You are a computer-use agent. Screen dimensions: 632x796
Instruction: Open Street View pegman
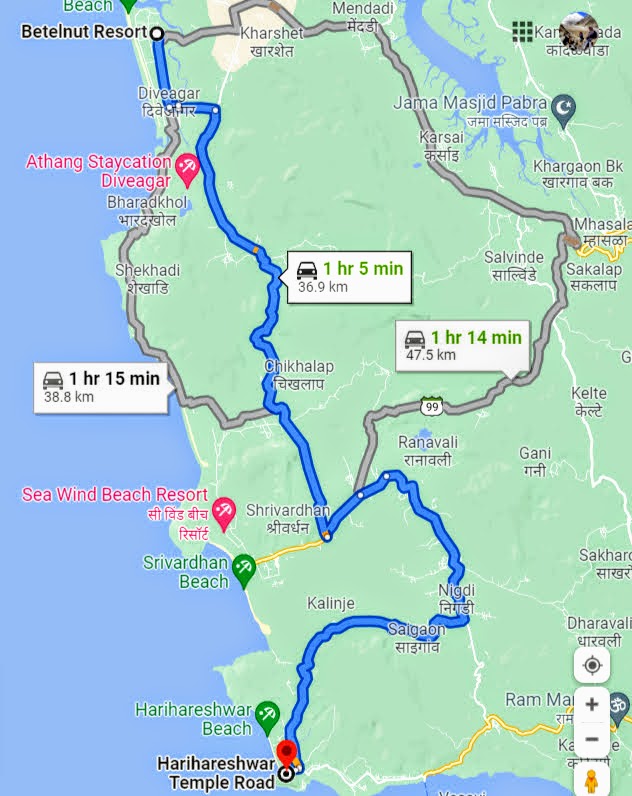(x=591, y=780)
